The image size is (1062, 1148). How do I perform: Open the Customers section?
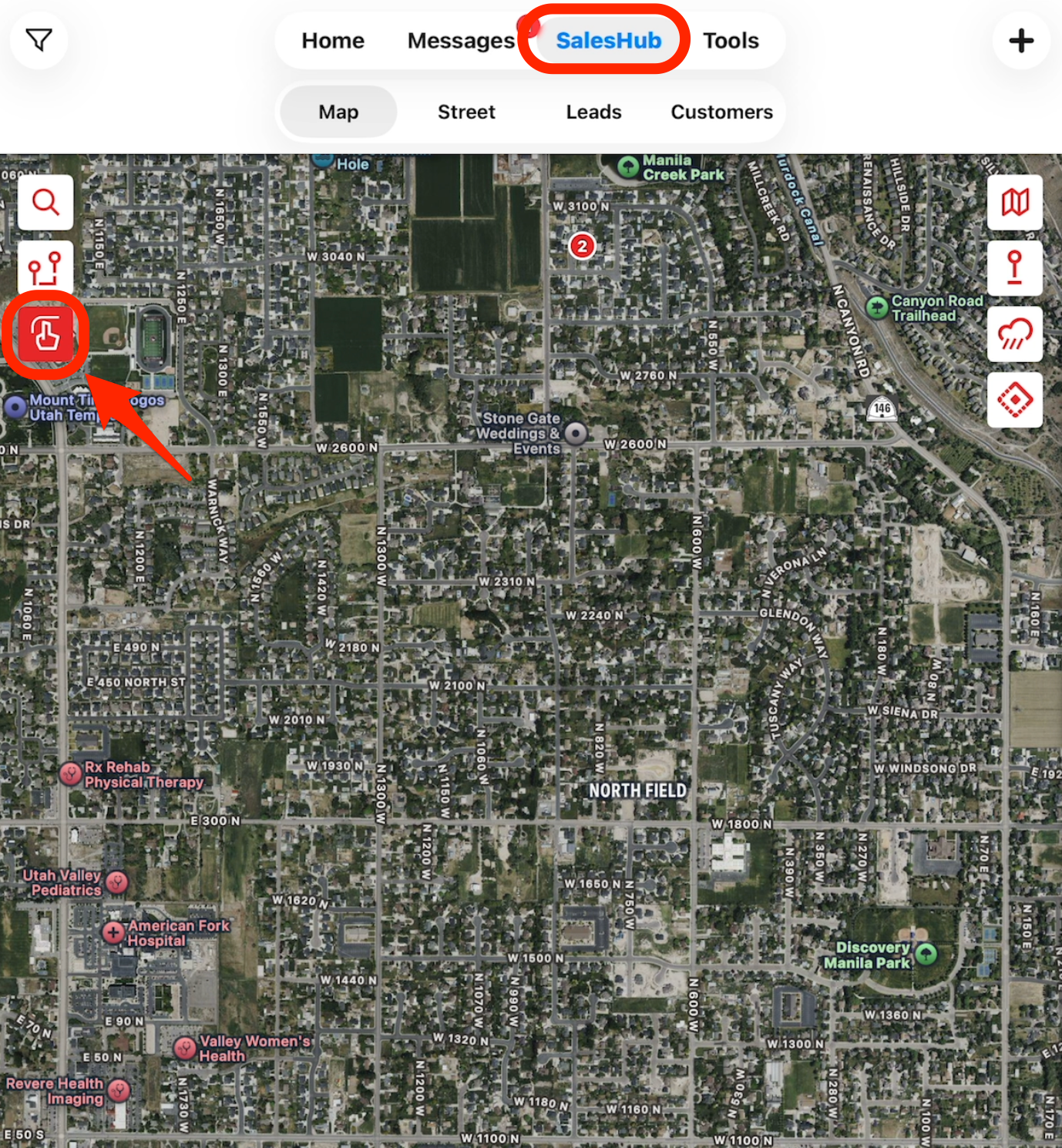pos(721,112)
